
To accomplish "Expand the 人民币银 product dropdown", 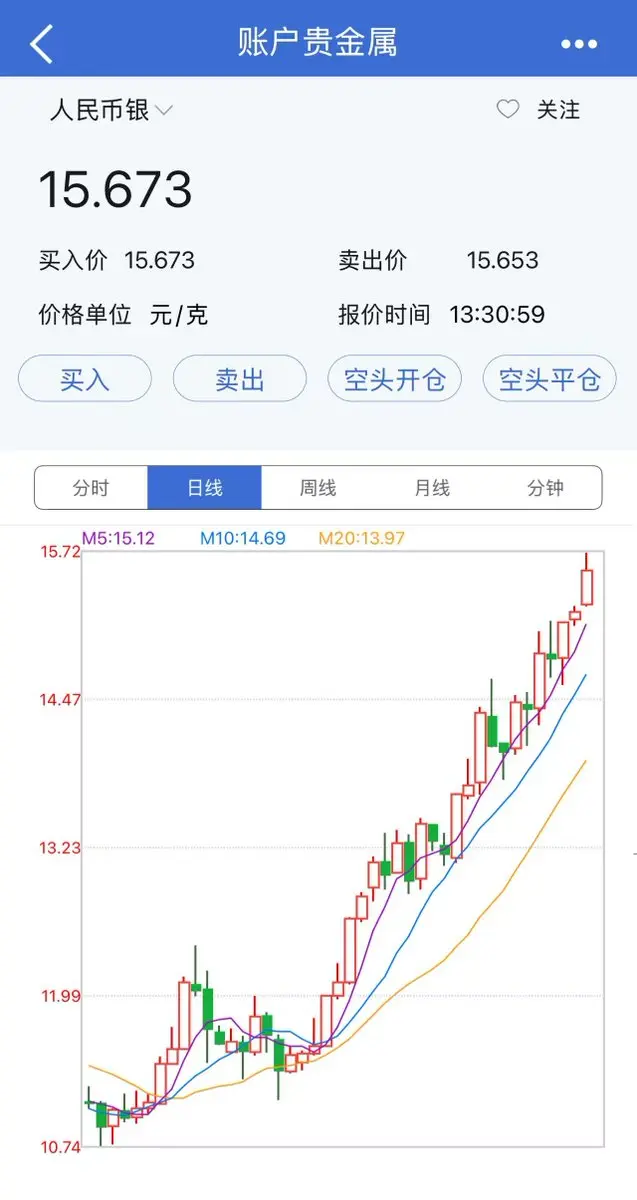I will point(111,110).
